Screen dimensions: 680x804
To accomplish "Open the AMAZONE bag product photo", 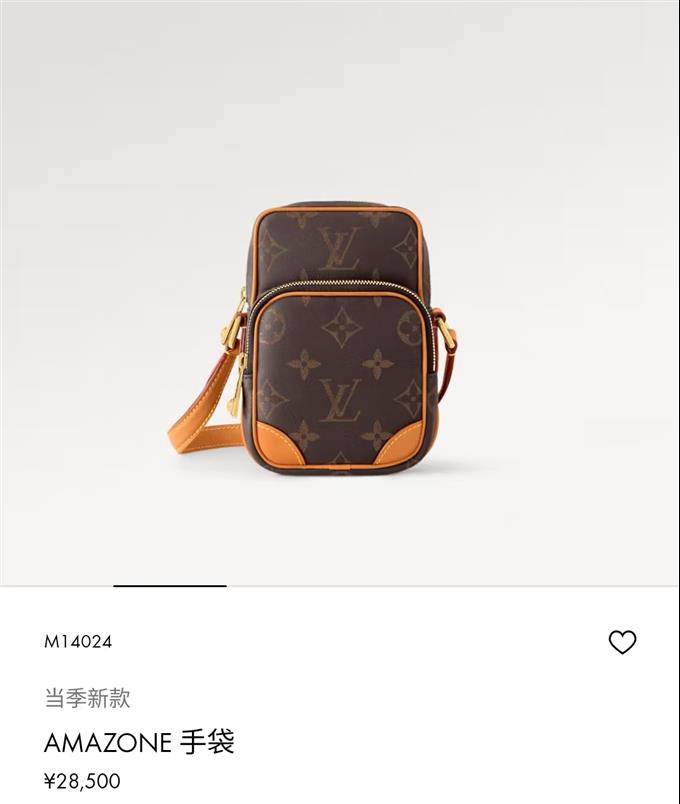I will (x=338, y=340).
